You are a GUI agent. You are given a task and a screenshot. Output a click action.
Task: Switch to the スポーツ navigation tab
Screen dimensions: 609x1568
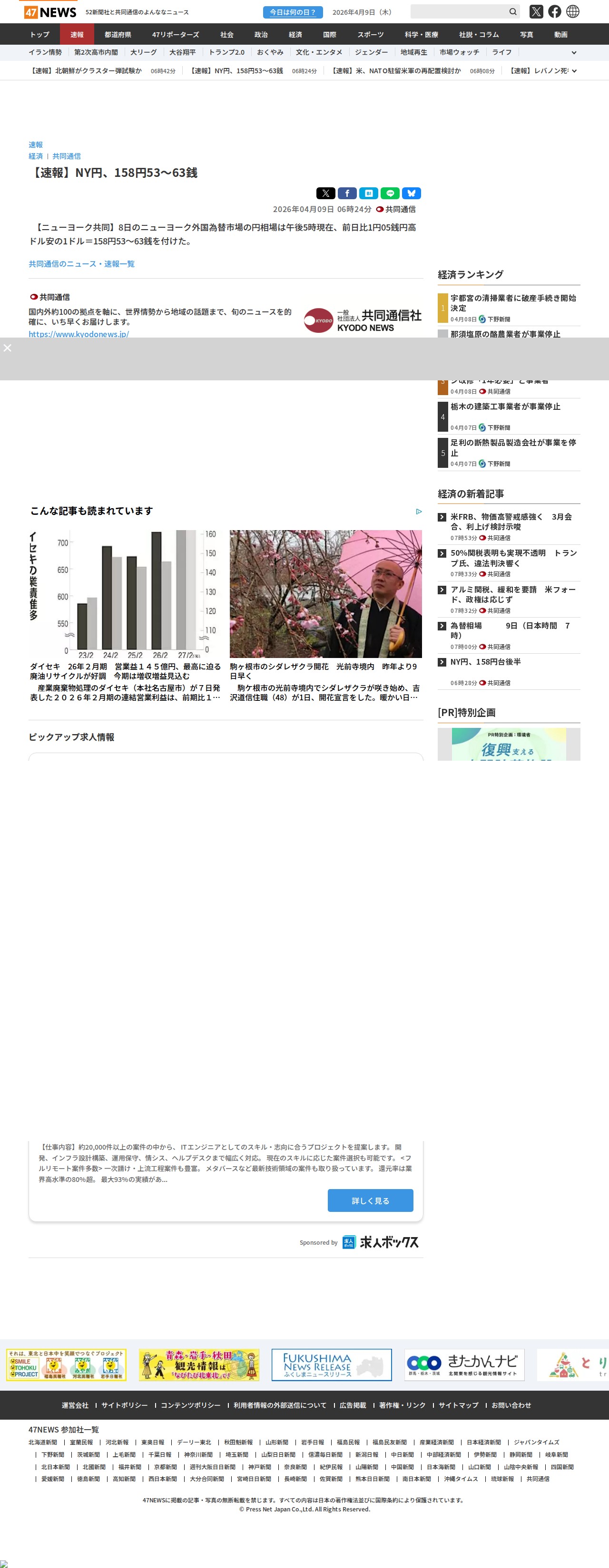click(x=370, y=35)
